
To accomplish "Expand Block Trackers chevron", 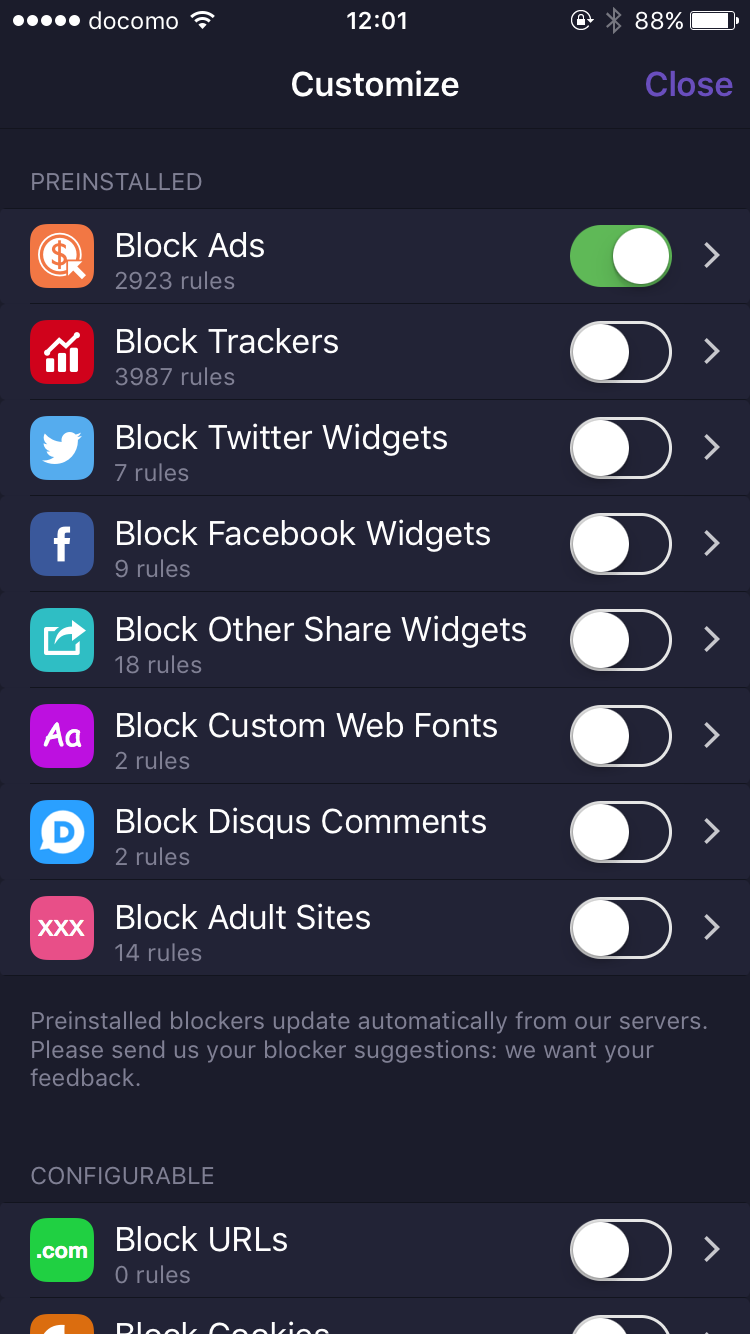I will coord(712,352).
